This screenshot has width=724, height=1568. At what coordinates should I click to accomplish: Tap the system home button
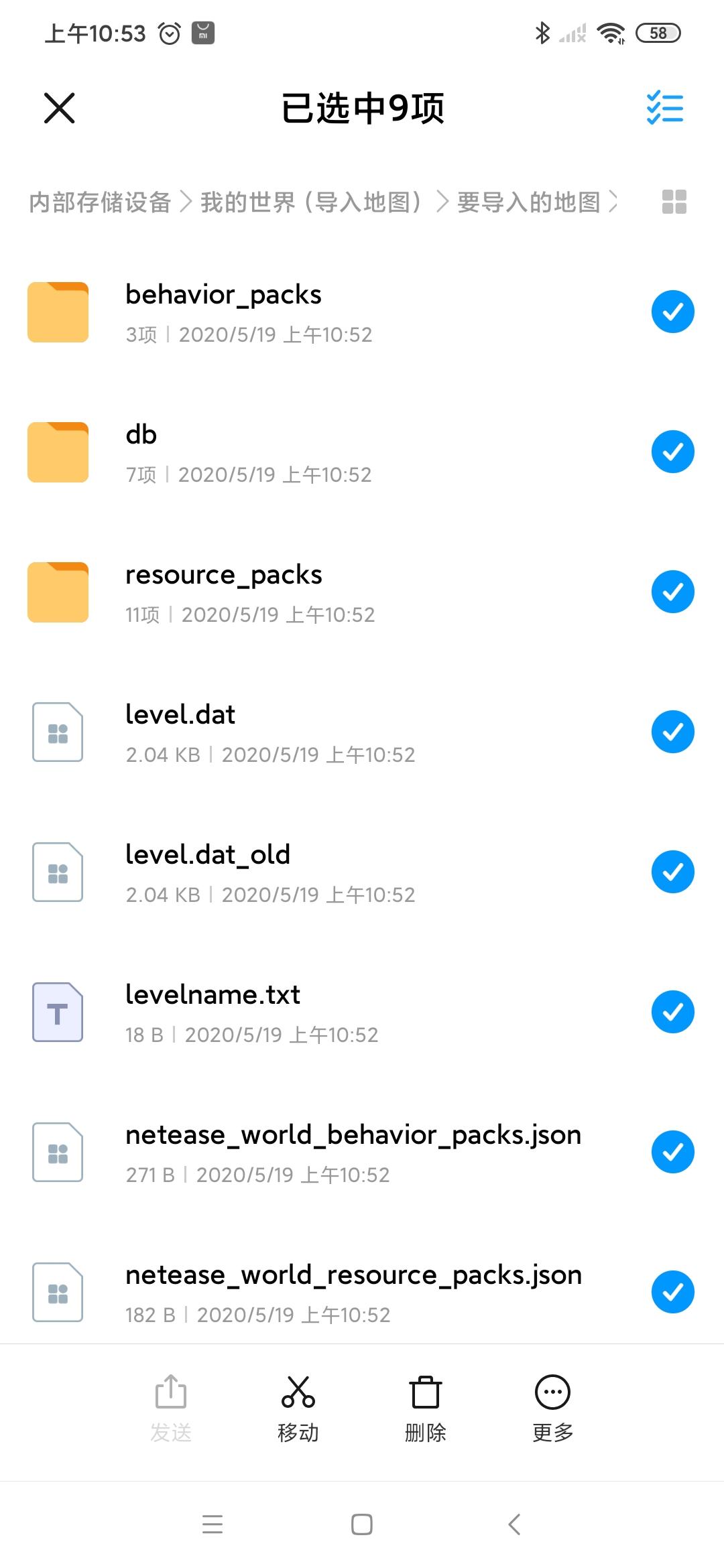pyautogui.click(x=362, y=1524)
